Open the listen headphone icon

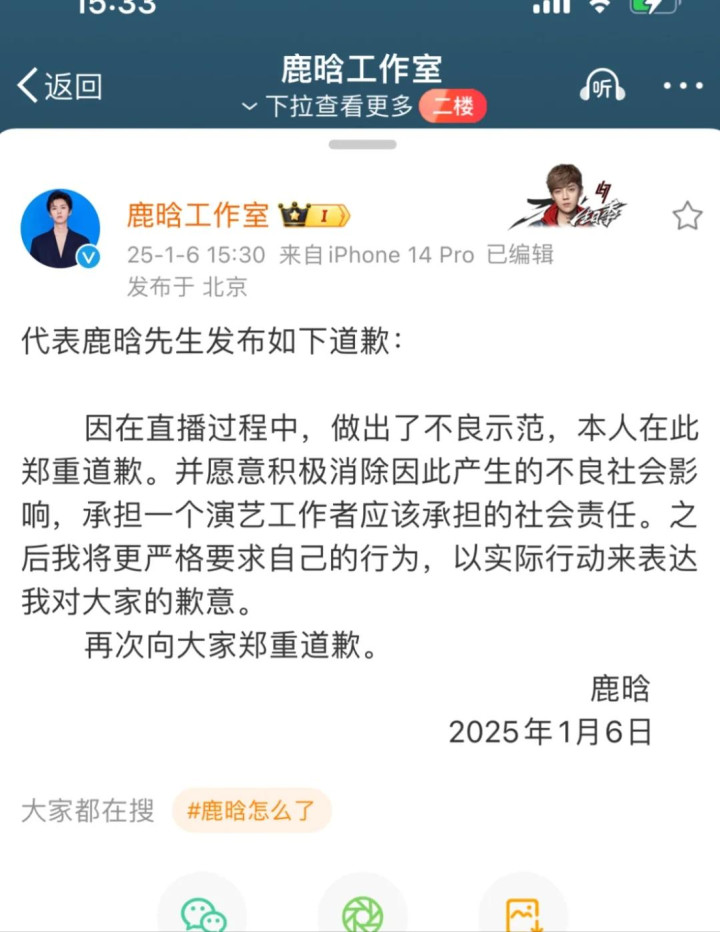pos(602,87)
